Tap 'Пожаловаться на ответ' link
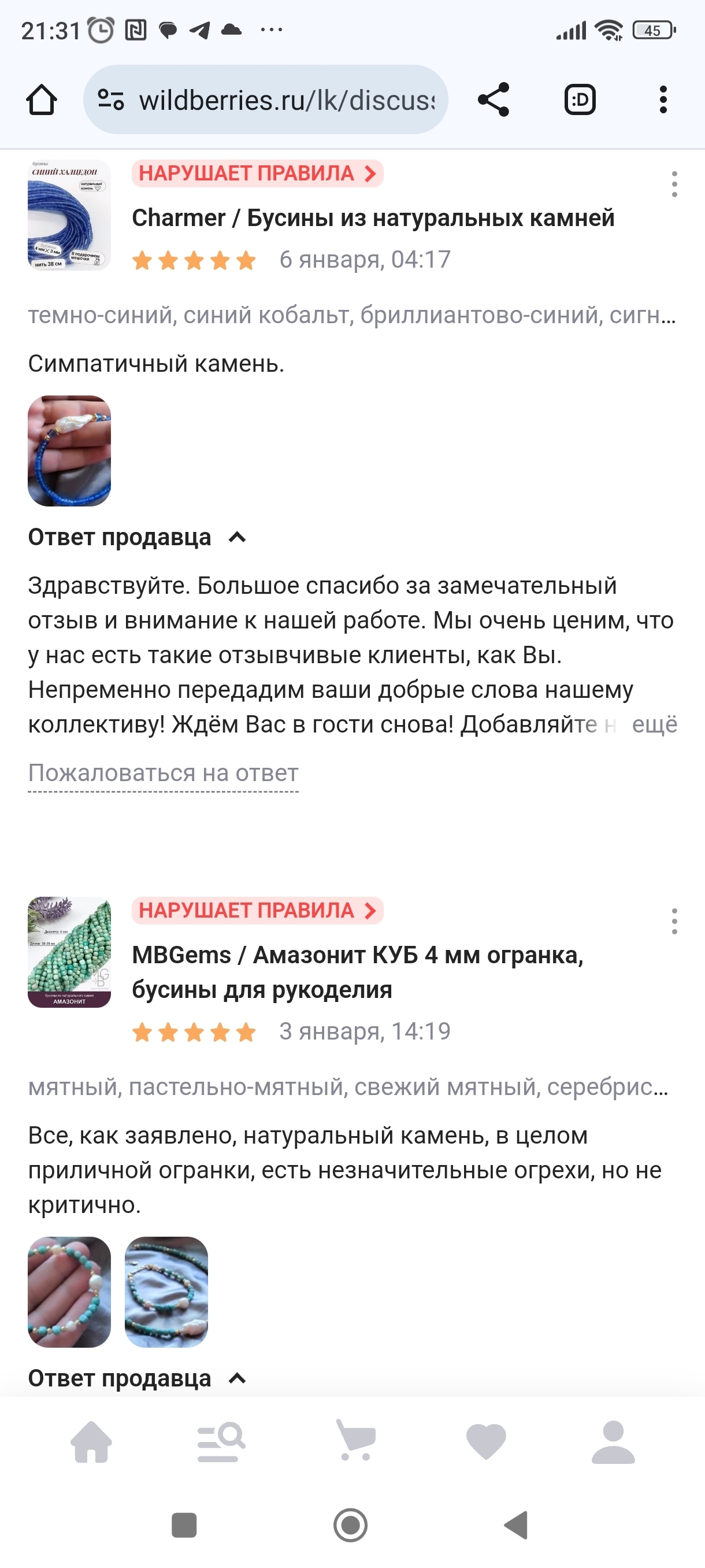 [x=163, y=773]
